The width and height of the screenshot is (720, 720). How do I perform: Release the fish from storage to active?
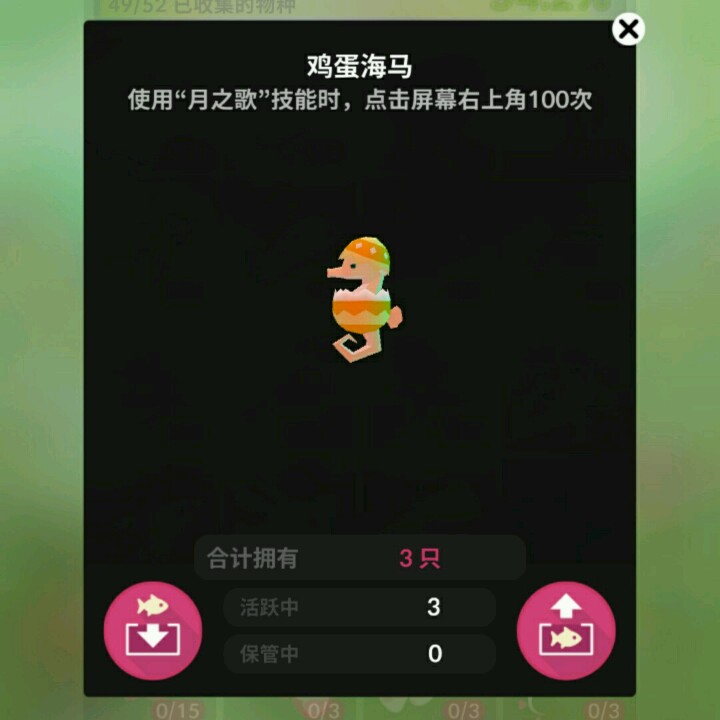[x=566, y=630]
